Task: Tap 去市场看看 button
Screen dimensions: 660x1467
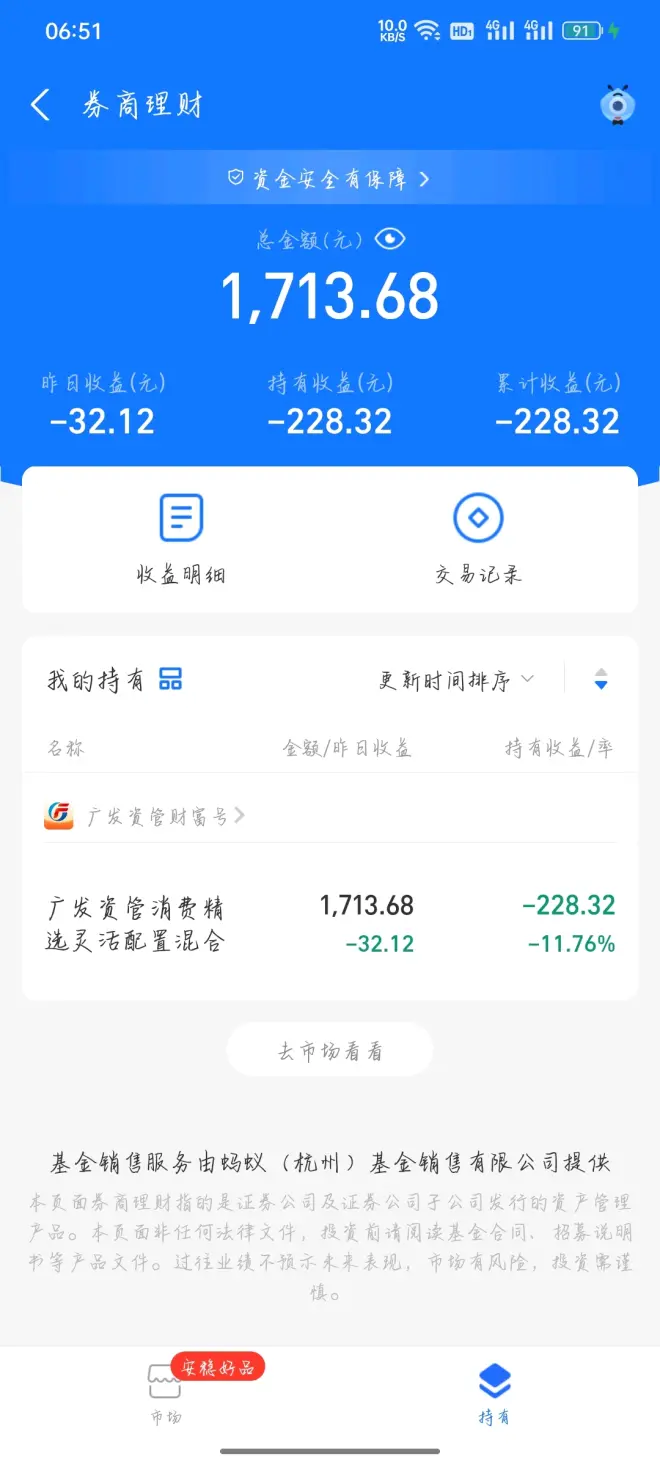Action: pyautogui.click(x=329, y=1051)
